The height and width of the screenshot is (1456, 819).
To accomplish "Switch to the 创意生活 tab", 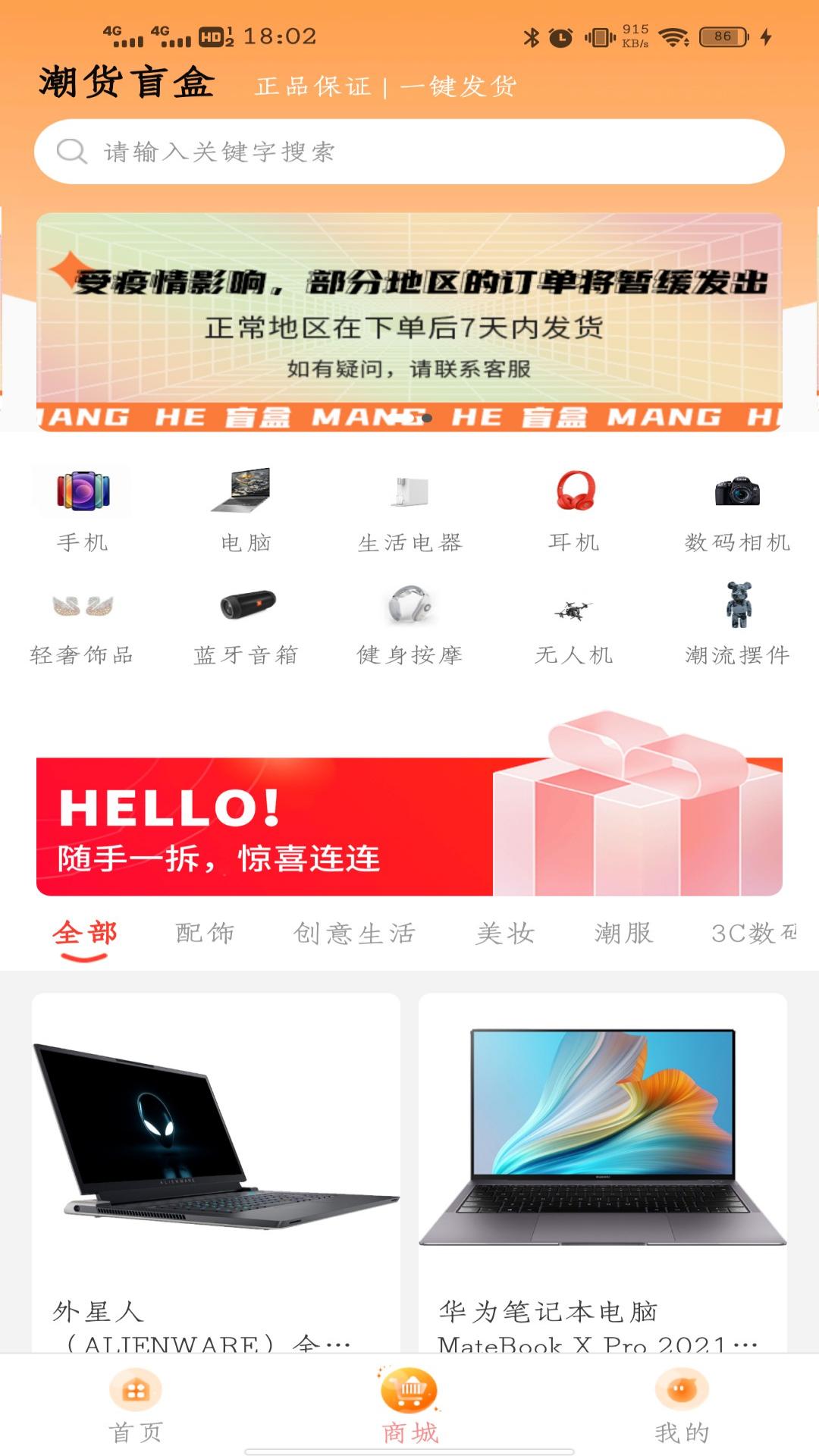I will pos(355,933).
